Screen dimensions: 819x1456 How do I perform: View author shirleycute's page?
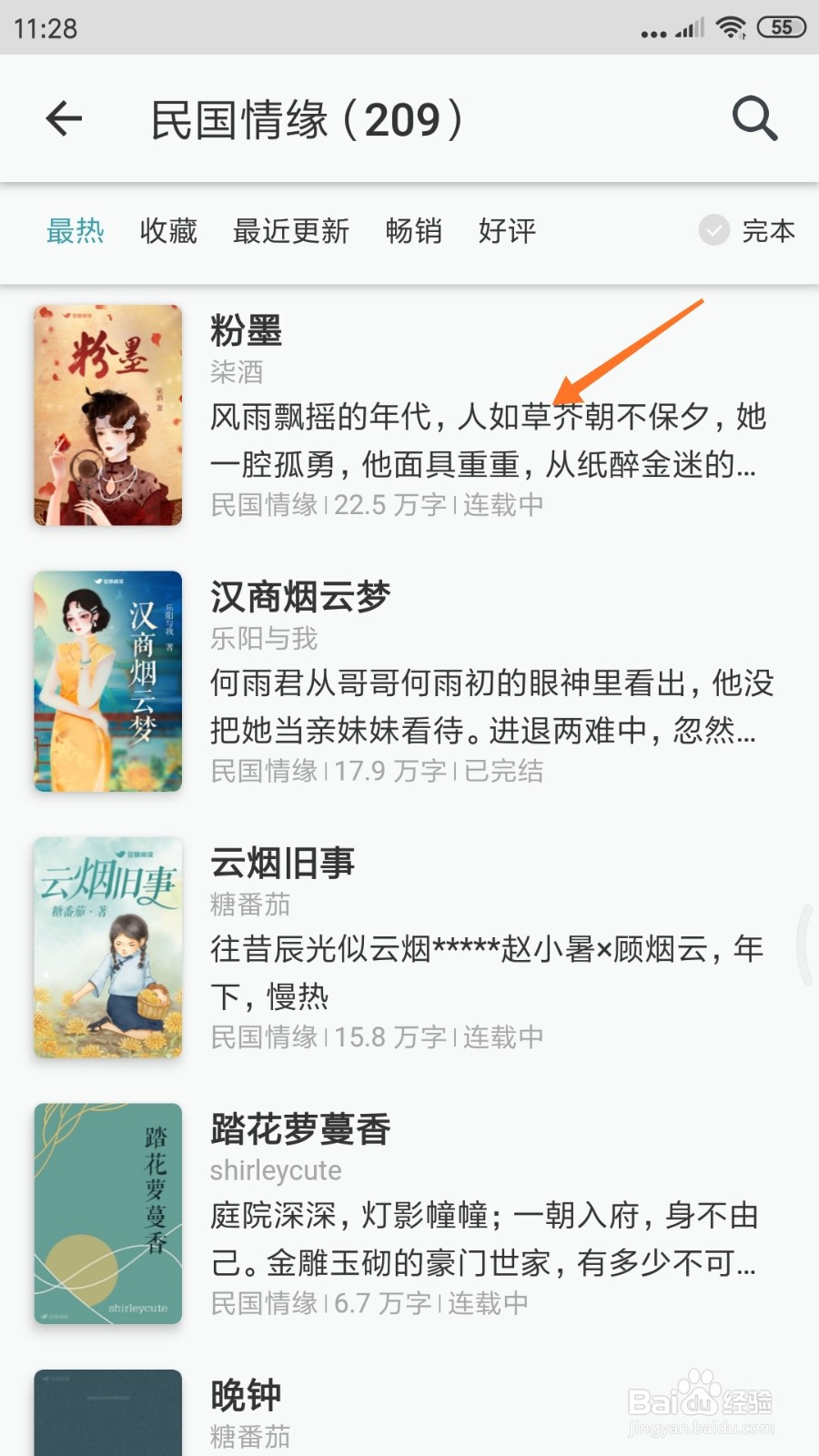tap(274, 1171)
